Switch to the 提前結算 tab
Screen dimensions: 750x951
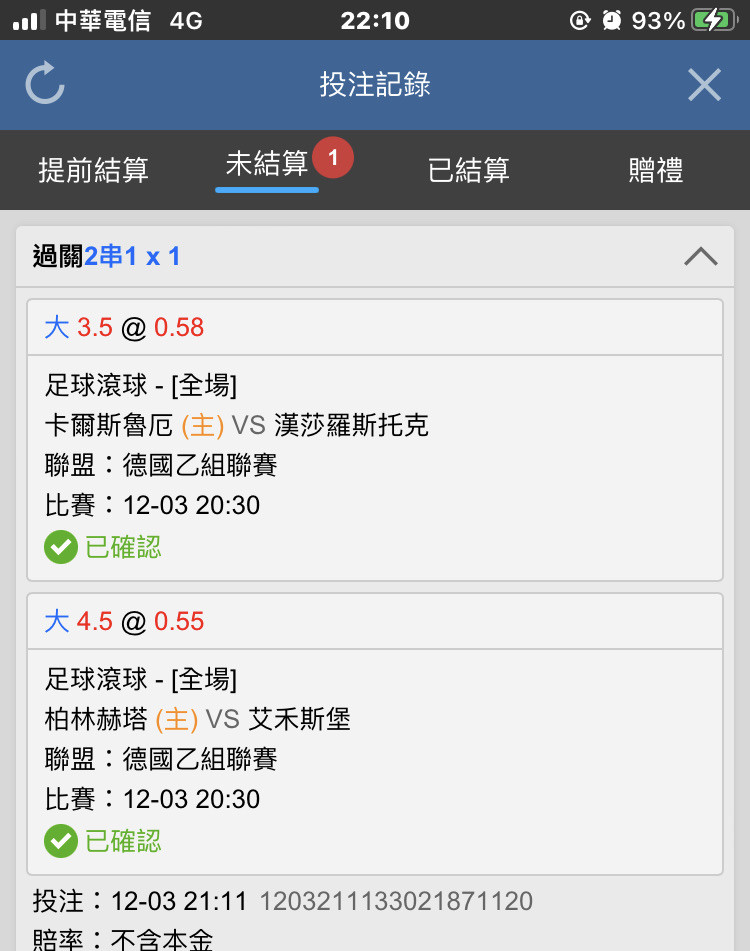[x=94, y=170]
